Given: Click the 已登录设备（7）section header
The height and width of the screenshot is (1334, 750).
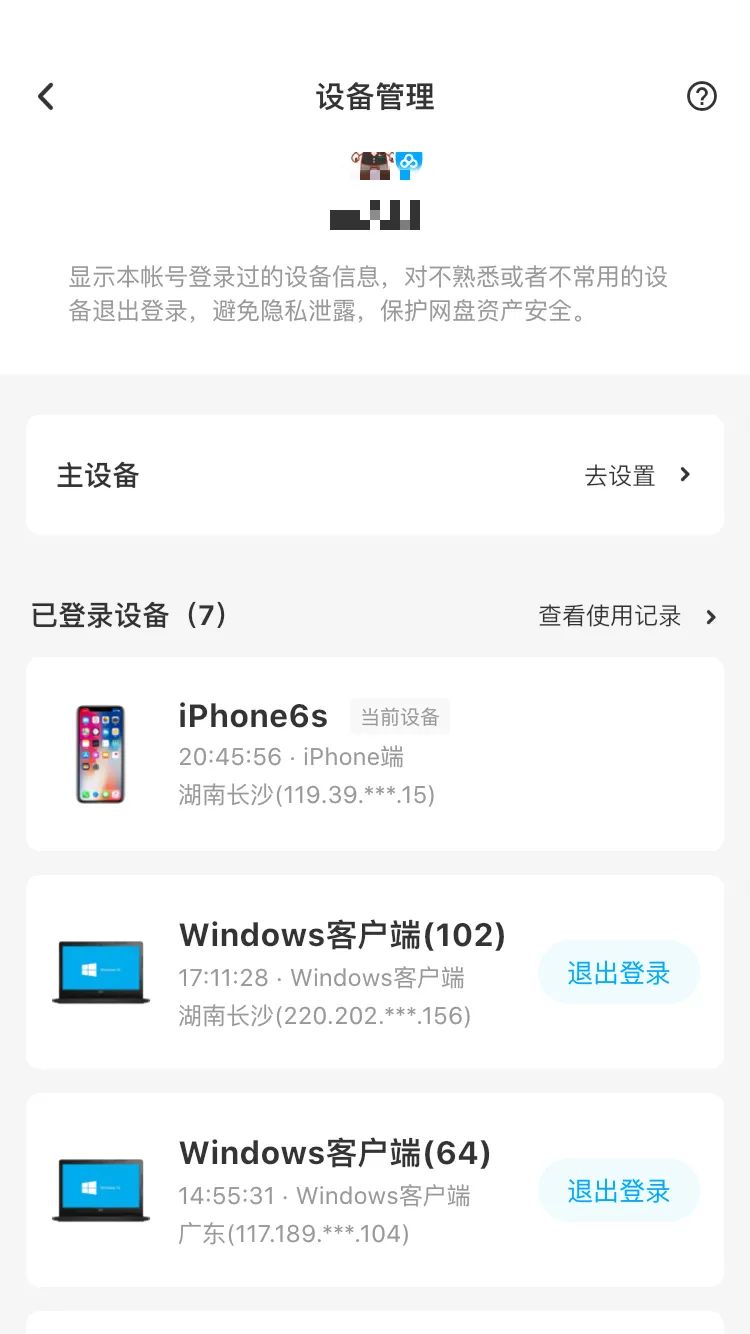Looking at the screenshot, I should pos(128,617).
